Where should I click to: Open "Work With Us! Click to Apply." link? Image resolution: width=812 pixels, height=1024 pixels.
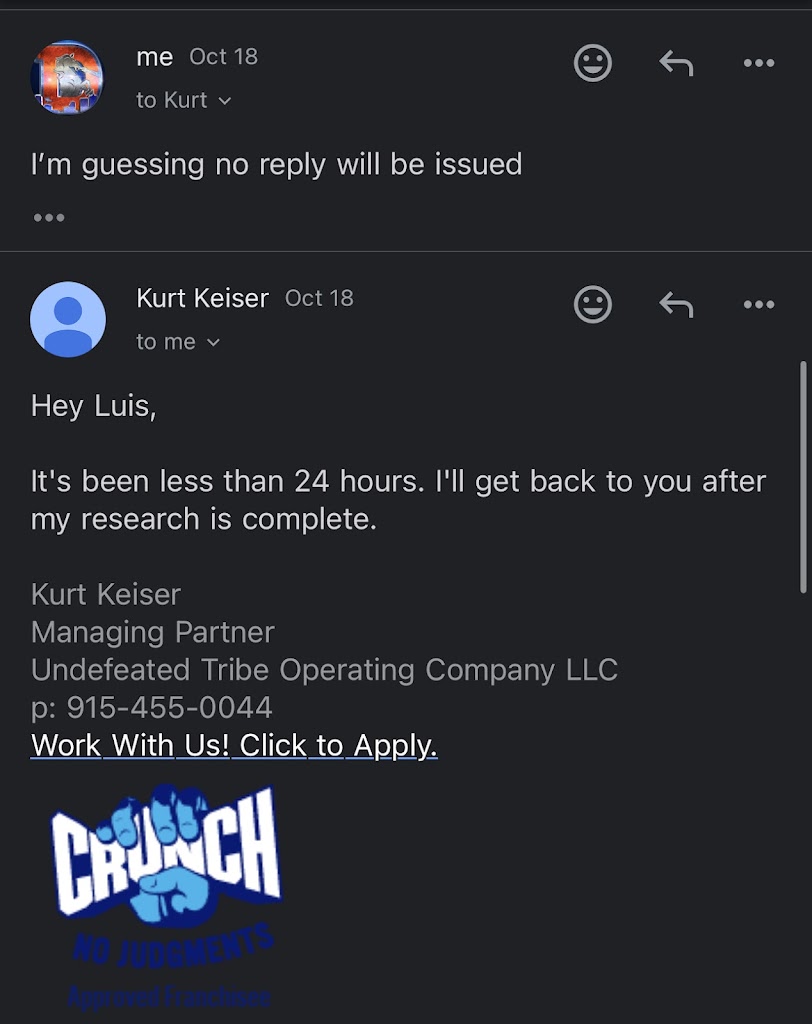[x=234, y=745]
